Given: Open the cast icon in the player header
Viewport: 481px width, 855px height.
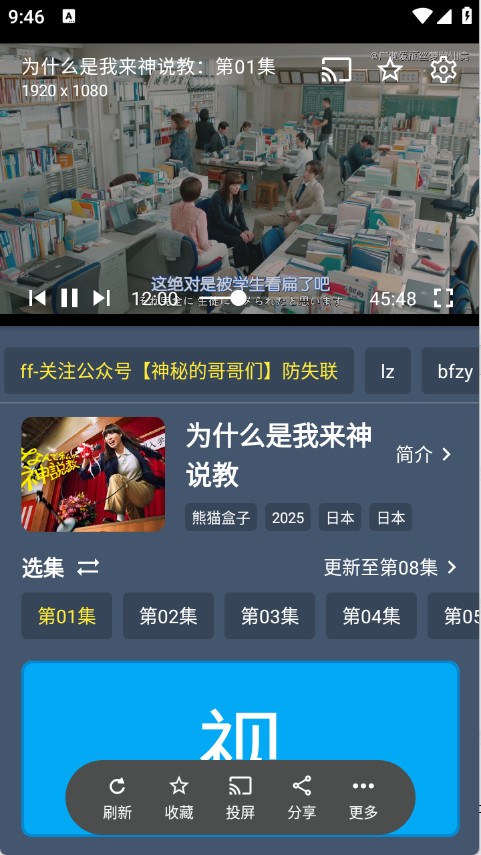Looking at the screenshot, I should (x=336, y=70).
